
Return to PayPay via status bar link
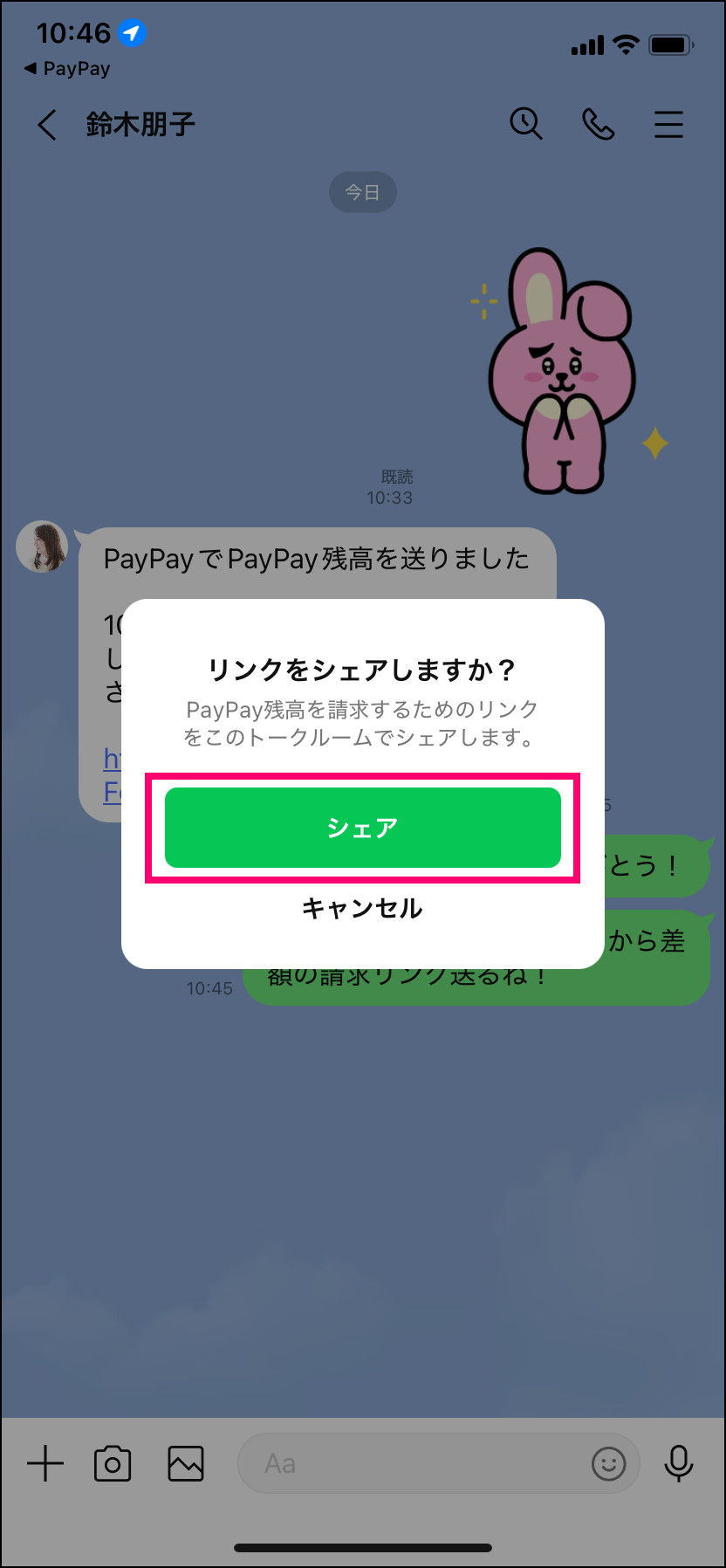(67, 69)
